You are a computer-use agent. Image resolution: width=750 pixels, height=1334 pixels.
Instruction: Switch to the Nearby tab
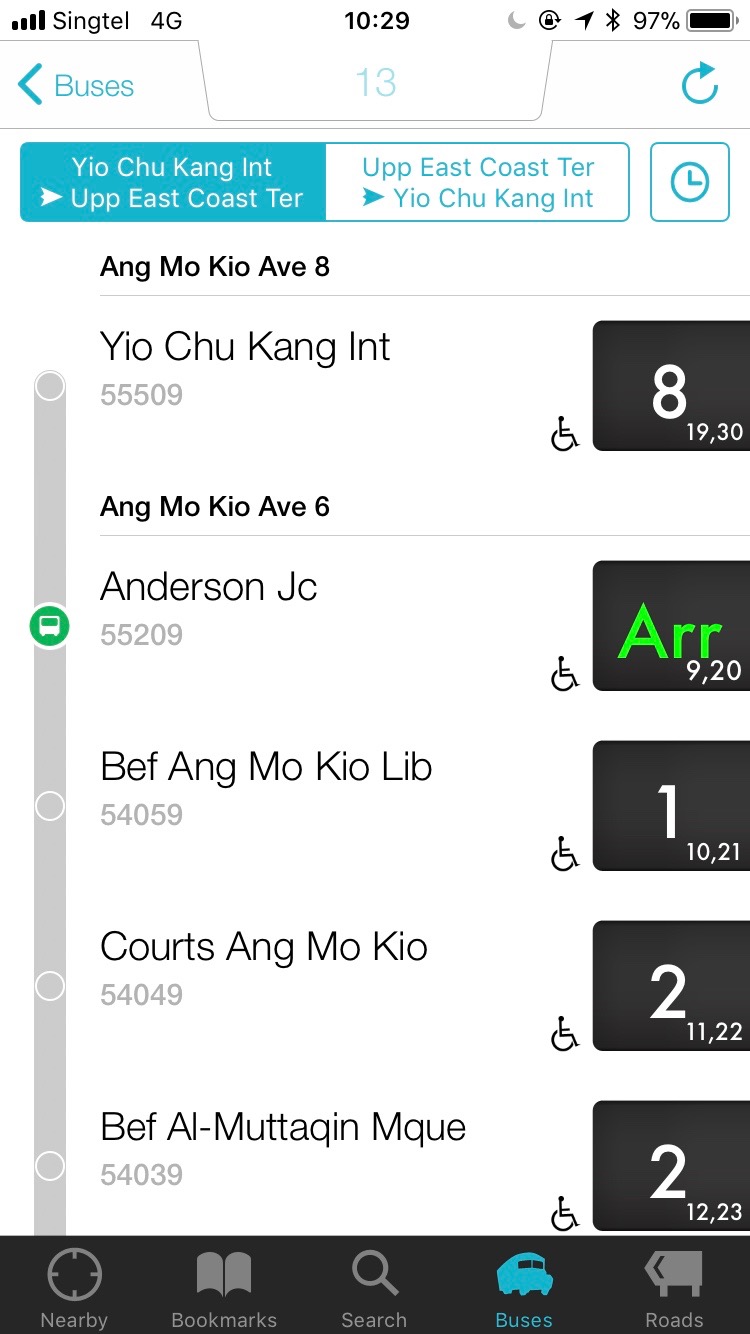tap(74, 1287)
